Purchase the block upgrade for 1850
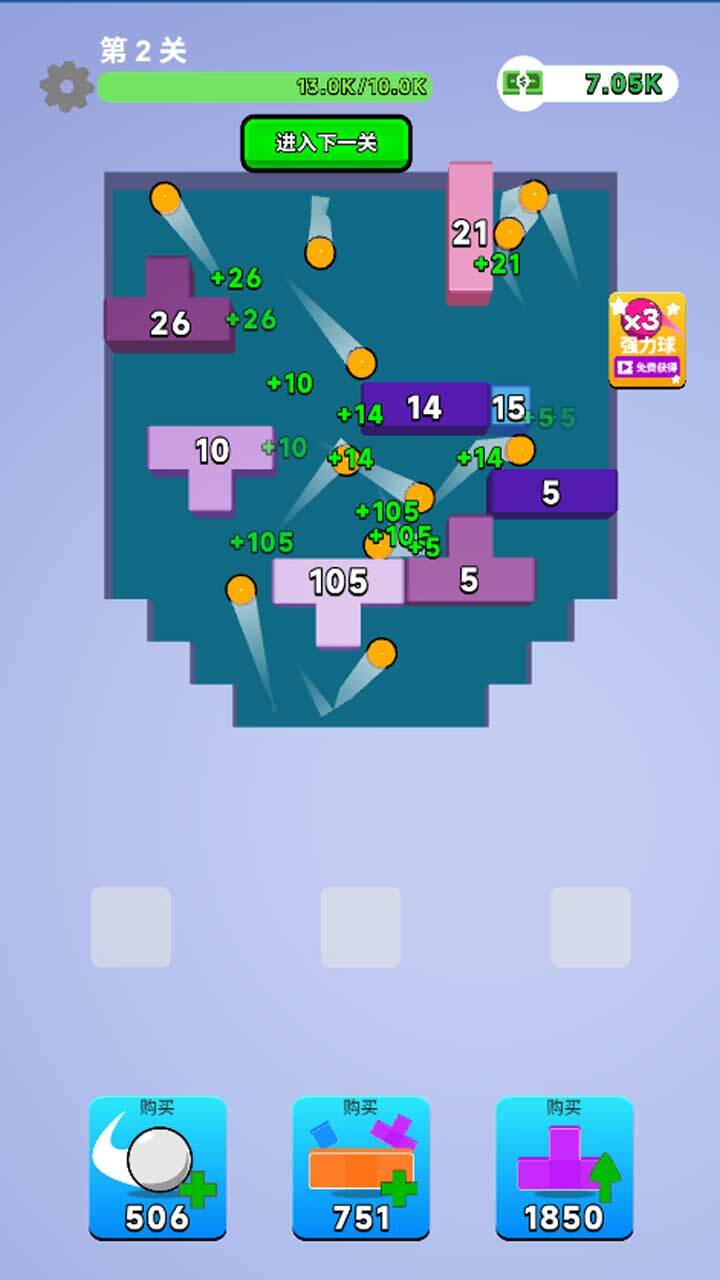 tap(564, 1167)
